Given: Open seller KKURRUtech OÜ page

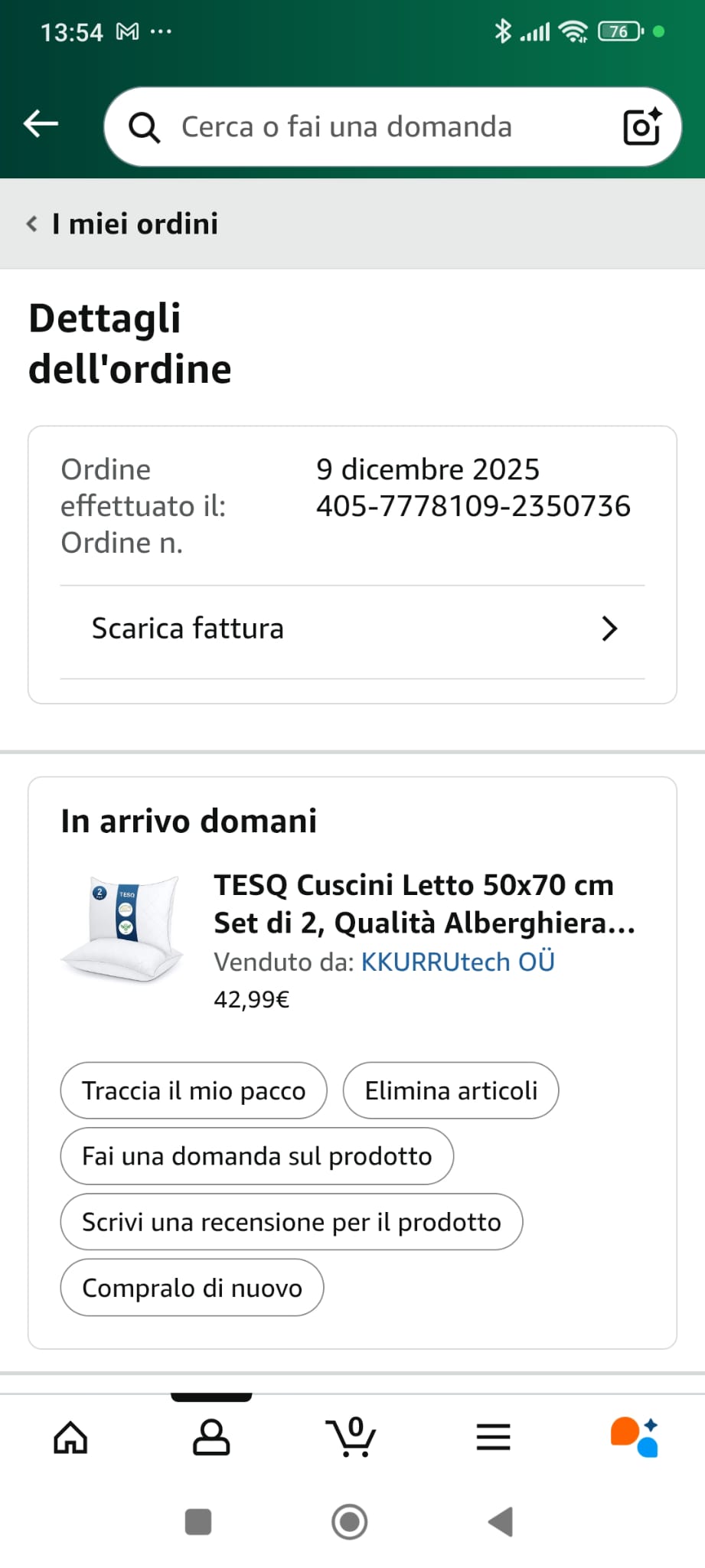Looking at the screenshot, I should point(458,962).
